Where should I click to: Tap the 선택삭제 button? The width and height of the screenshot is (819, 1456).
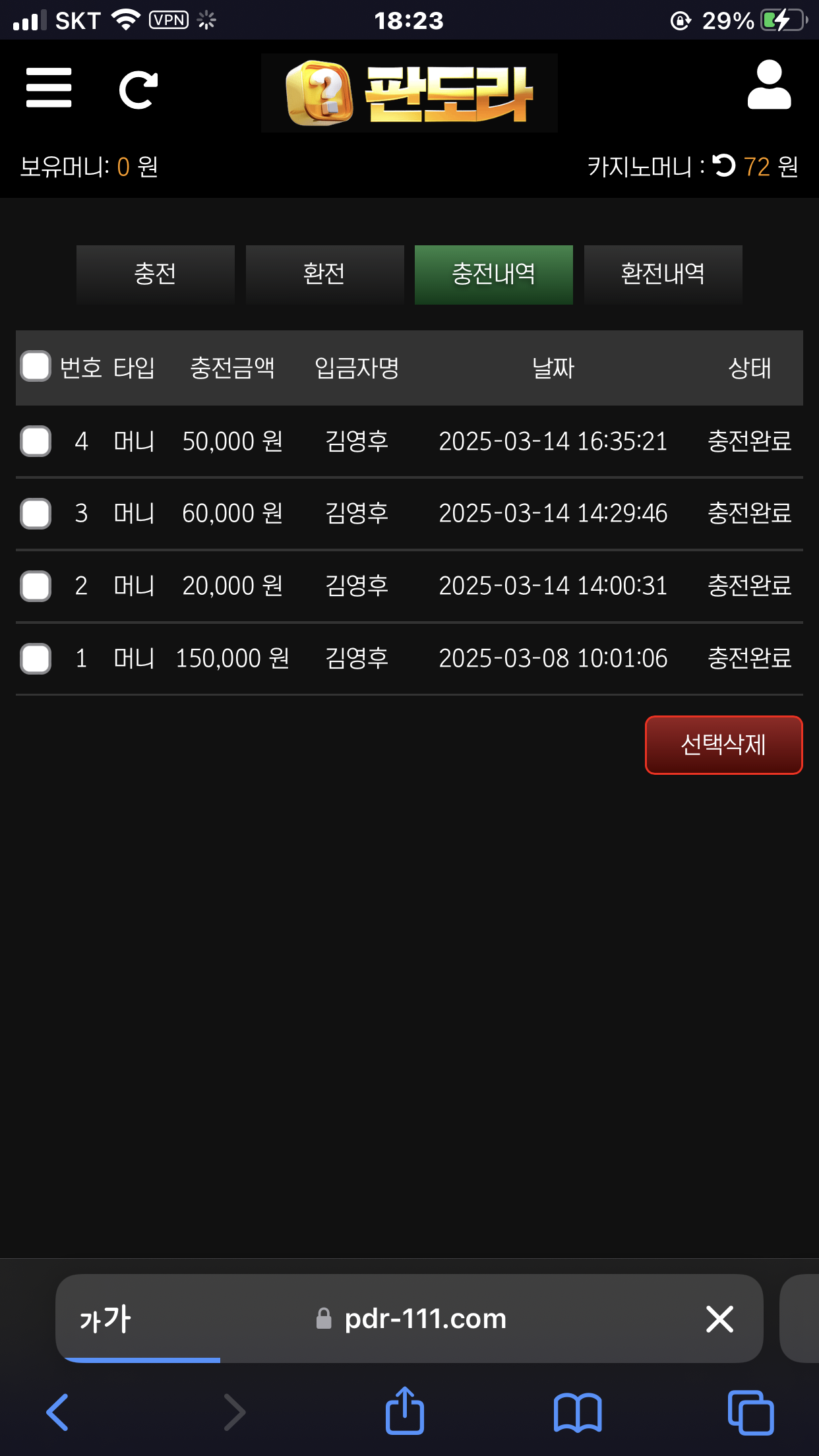click(x=723, y=745)
